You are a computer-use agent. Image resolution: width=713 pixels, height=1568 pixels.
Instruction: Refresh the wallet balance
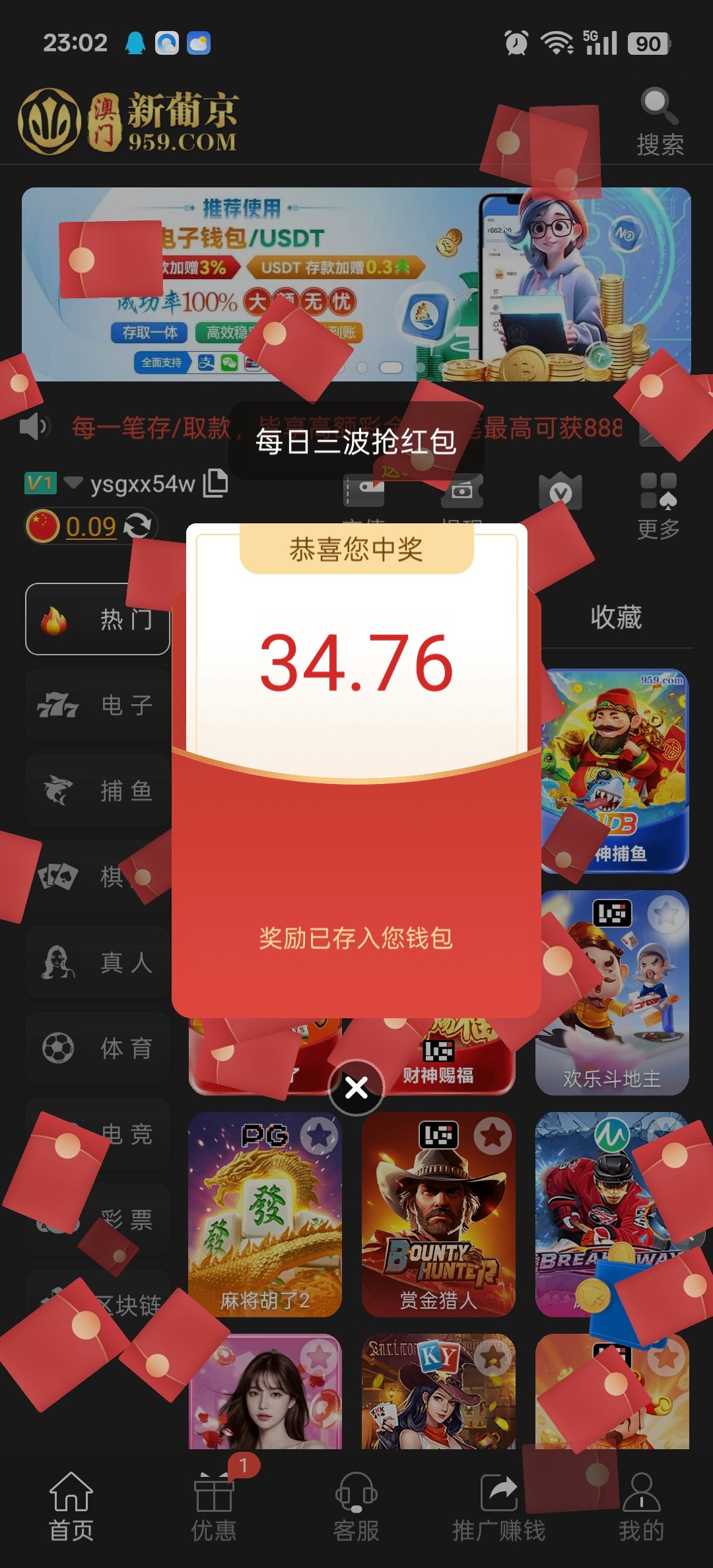click(x=138, y=526)
